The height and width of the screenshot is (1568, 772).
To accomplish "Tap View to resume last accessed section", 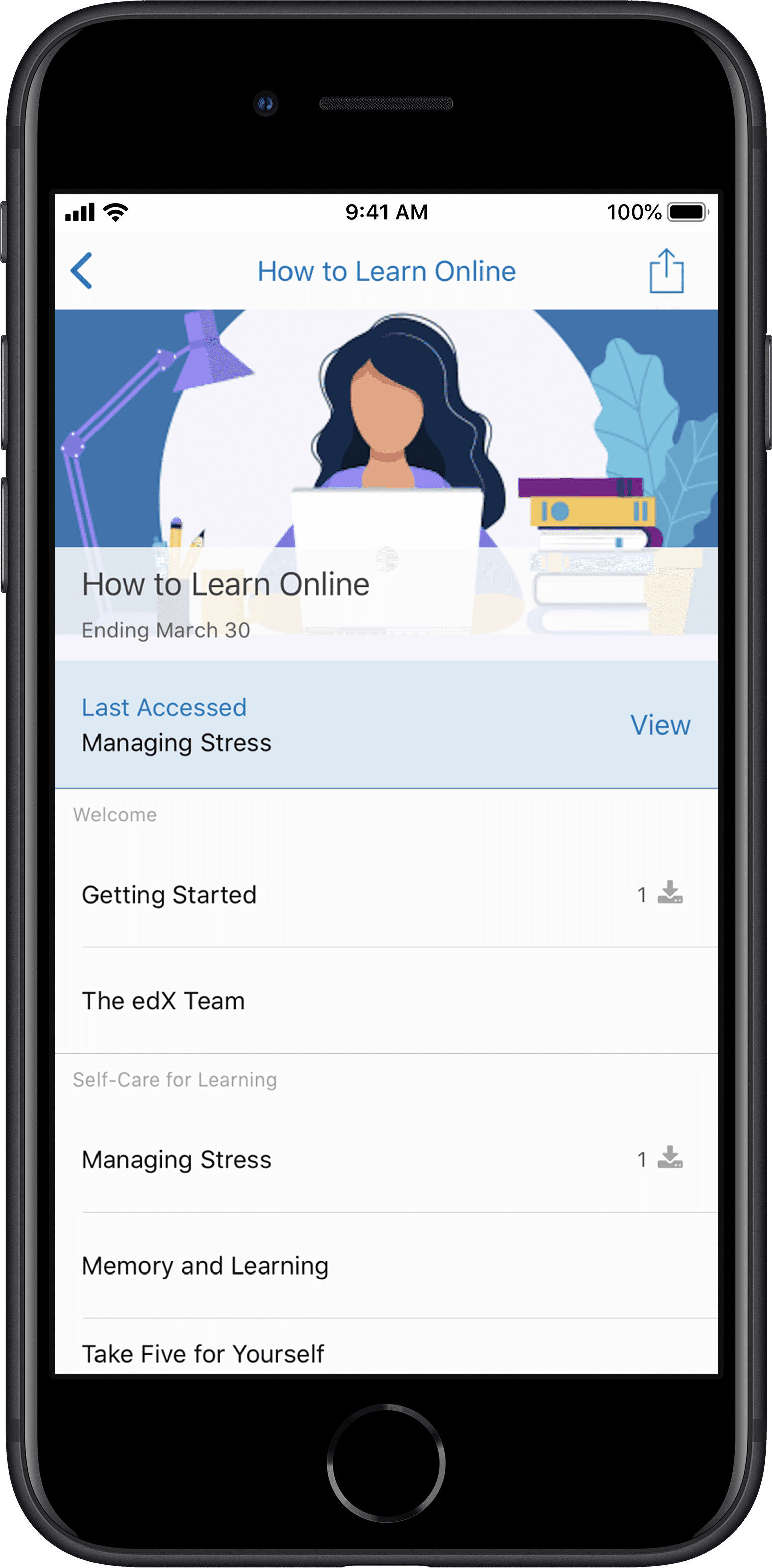I will coord(660,724).
